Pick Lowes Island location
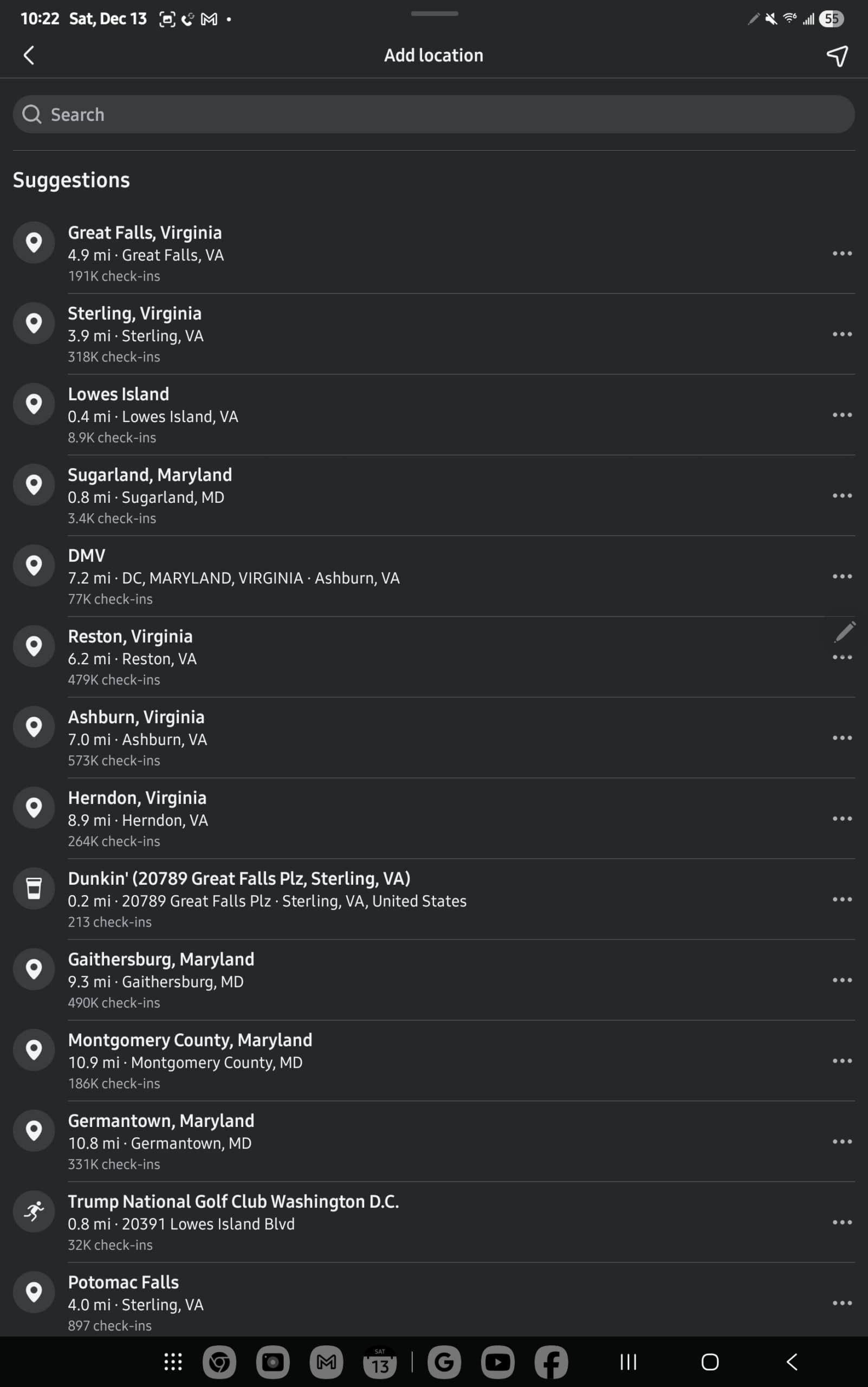Image resolution: width=868 pixels, height=1387 pixels. point(118,394)
